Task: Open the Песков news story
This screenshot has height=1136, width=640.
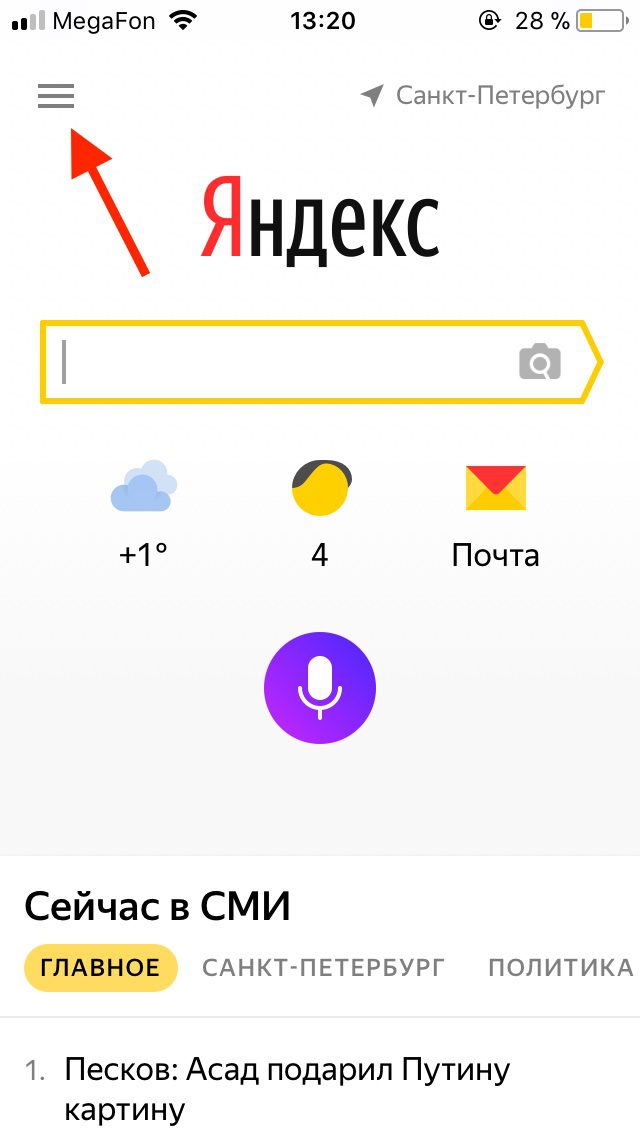Action: [287, 1088]
